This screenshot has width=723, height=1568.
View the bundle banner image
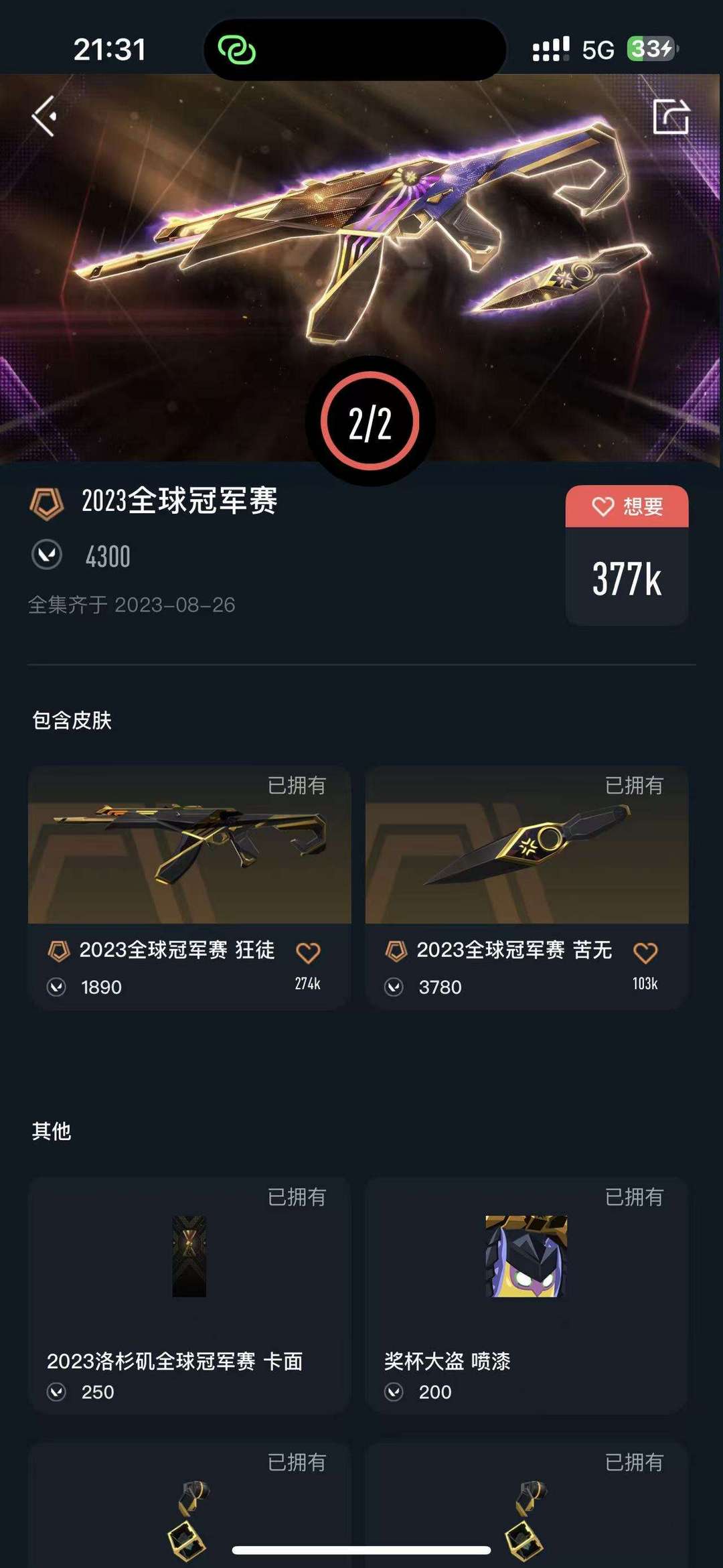pyautogui.click(x=361, y=221)
